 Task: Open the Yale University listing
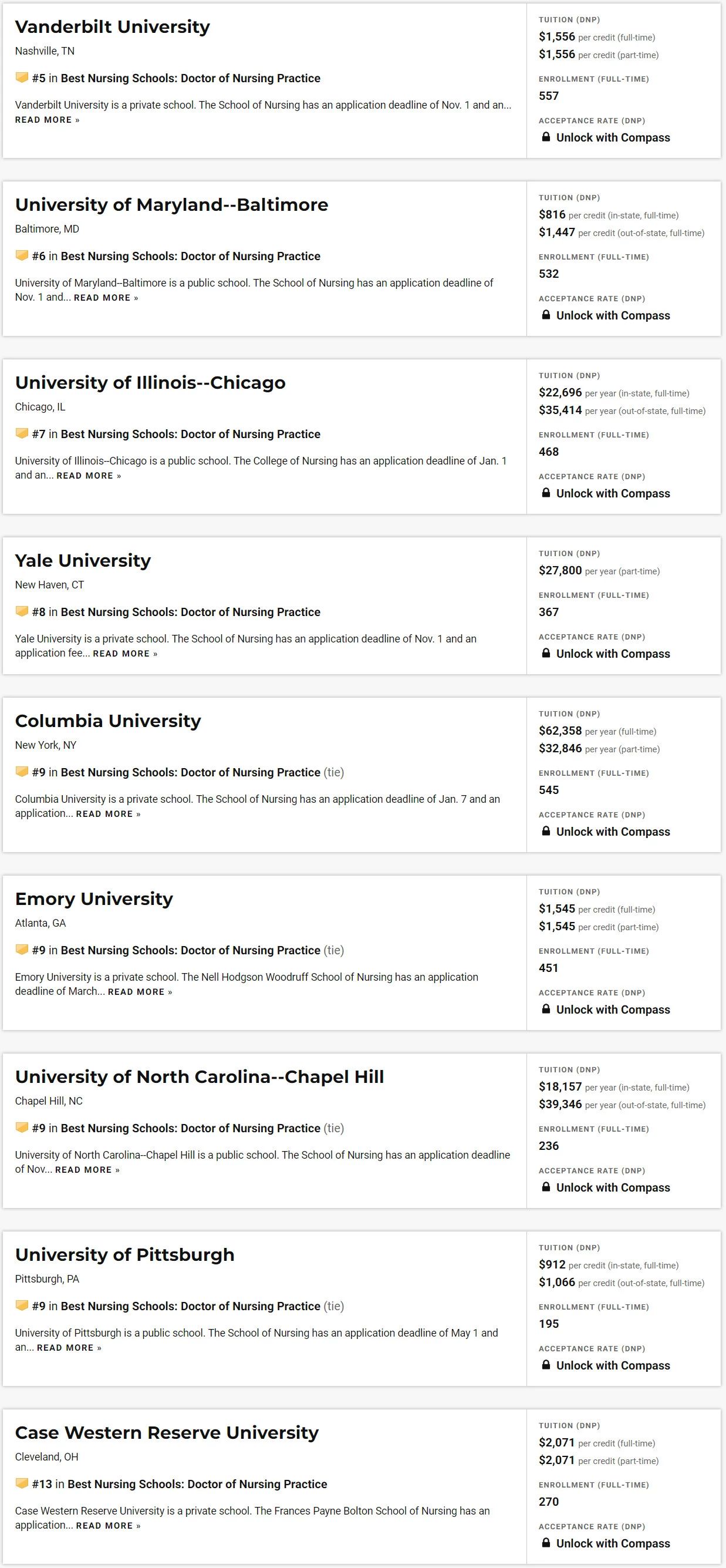click(x=83, y=560)
